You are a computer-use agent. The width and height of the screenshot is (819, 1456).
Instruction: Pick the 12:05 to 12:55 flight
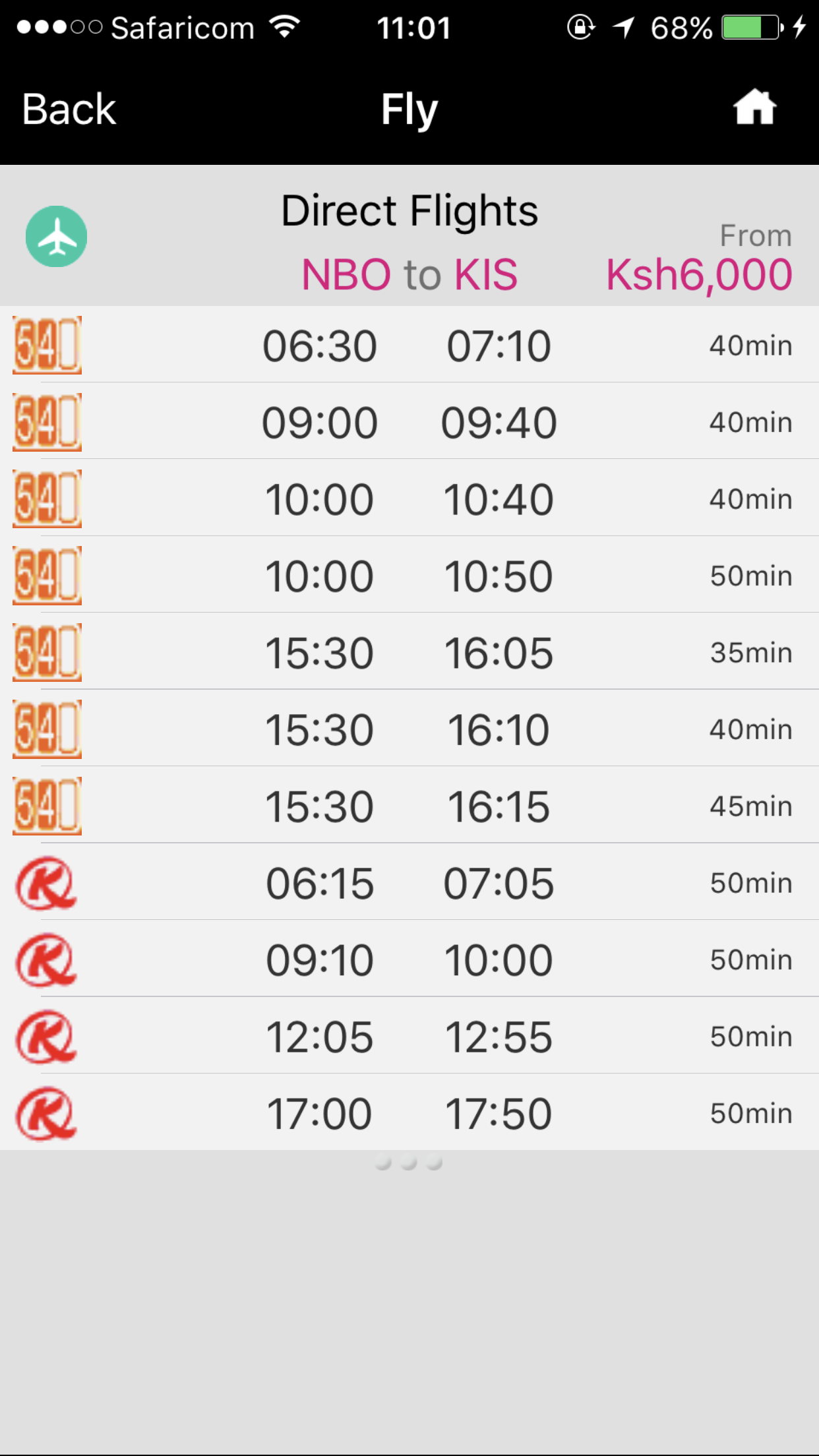tap(409, 1037)
